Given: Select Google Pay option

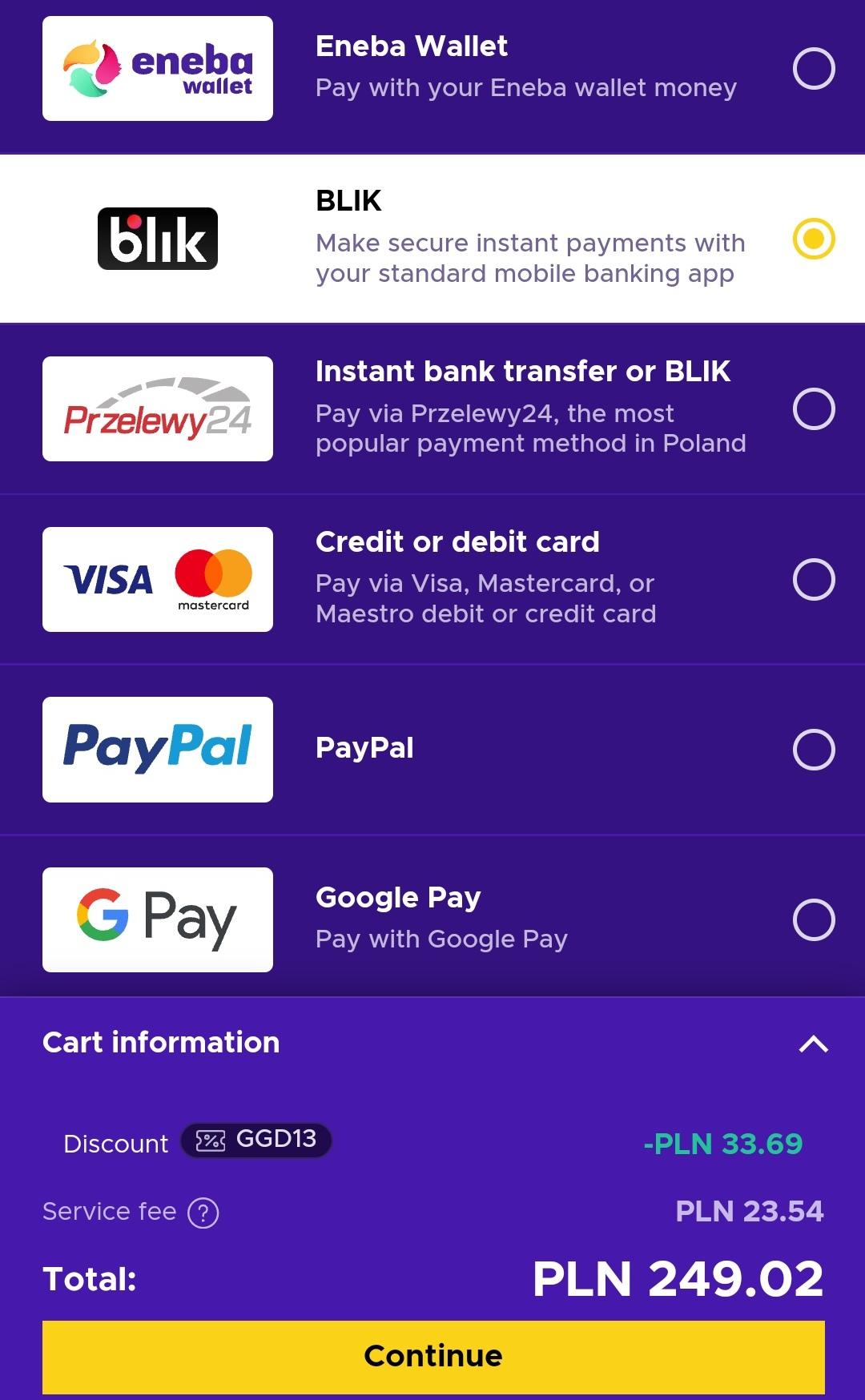Looking at the screenshot, I should 813,919.
